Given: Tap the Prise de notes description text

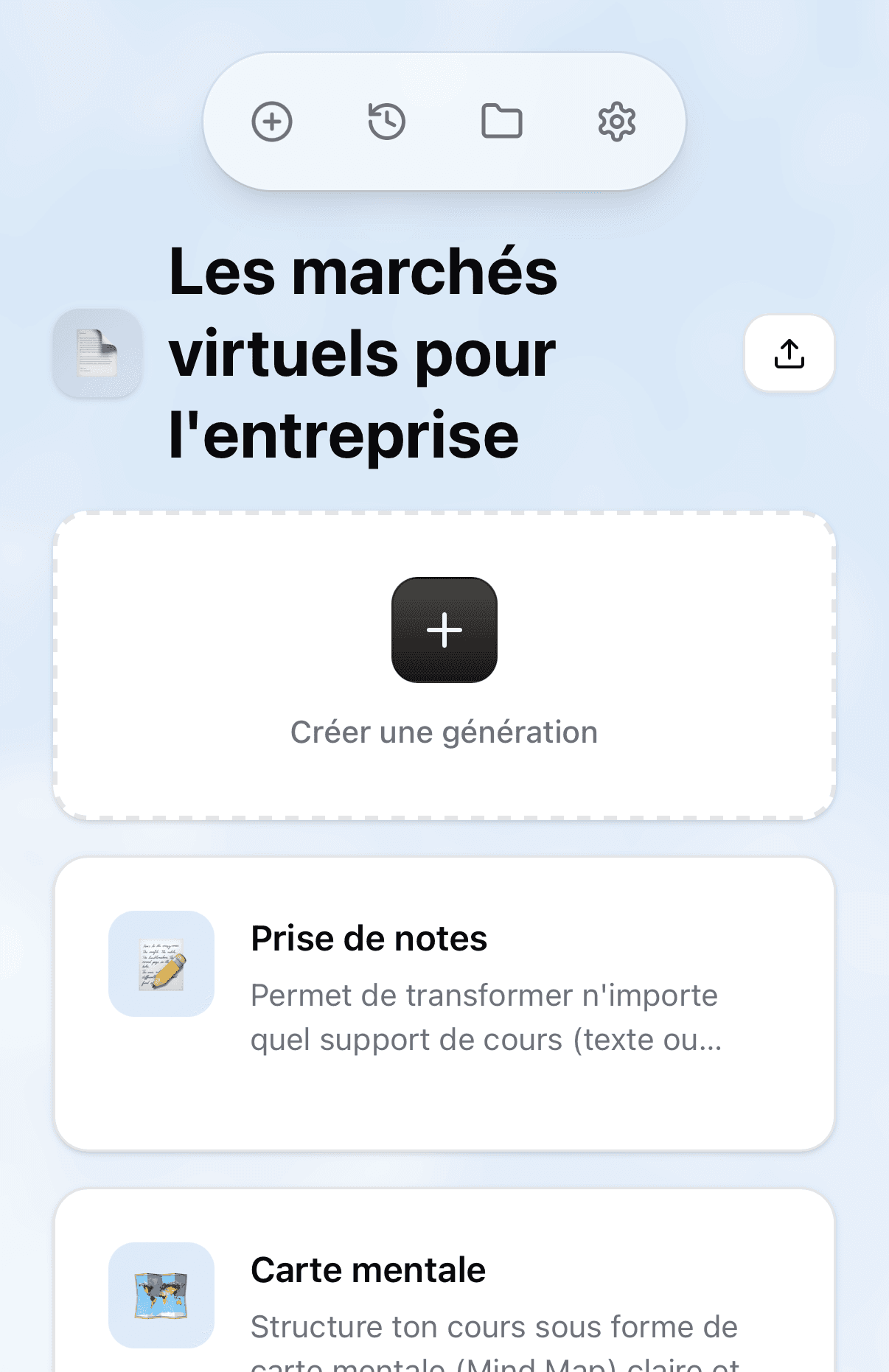Looking at the screenshot, I should point(483,1017).
